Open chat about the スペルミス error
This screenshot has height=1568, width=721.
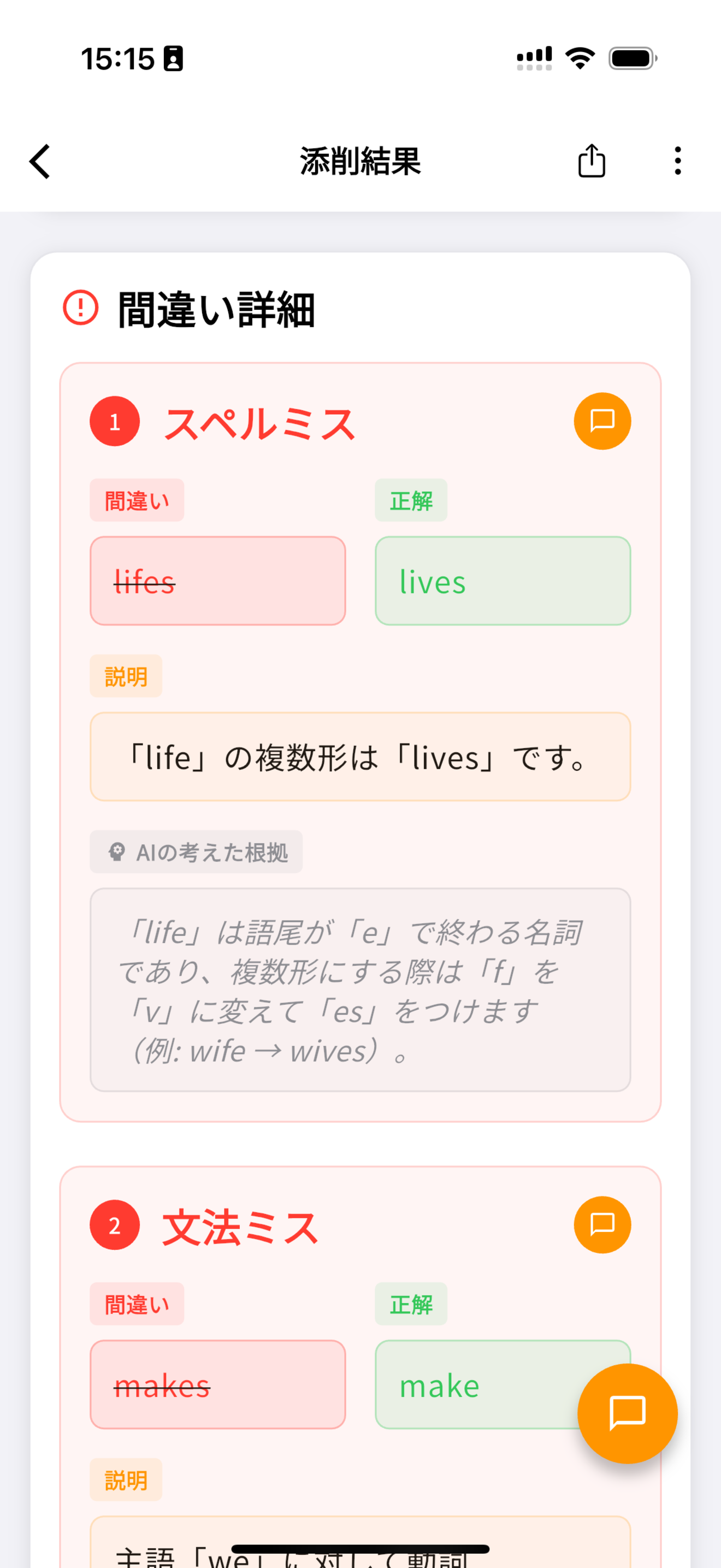(602, 421)
